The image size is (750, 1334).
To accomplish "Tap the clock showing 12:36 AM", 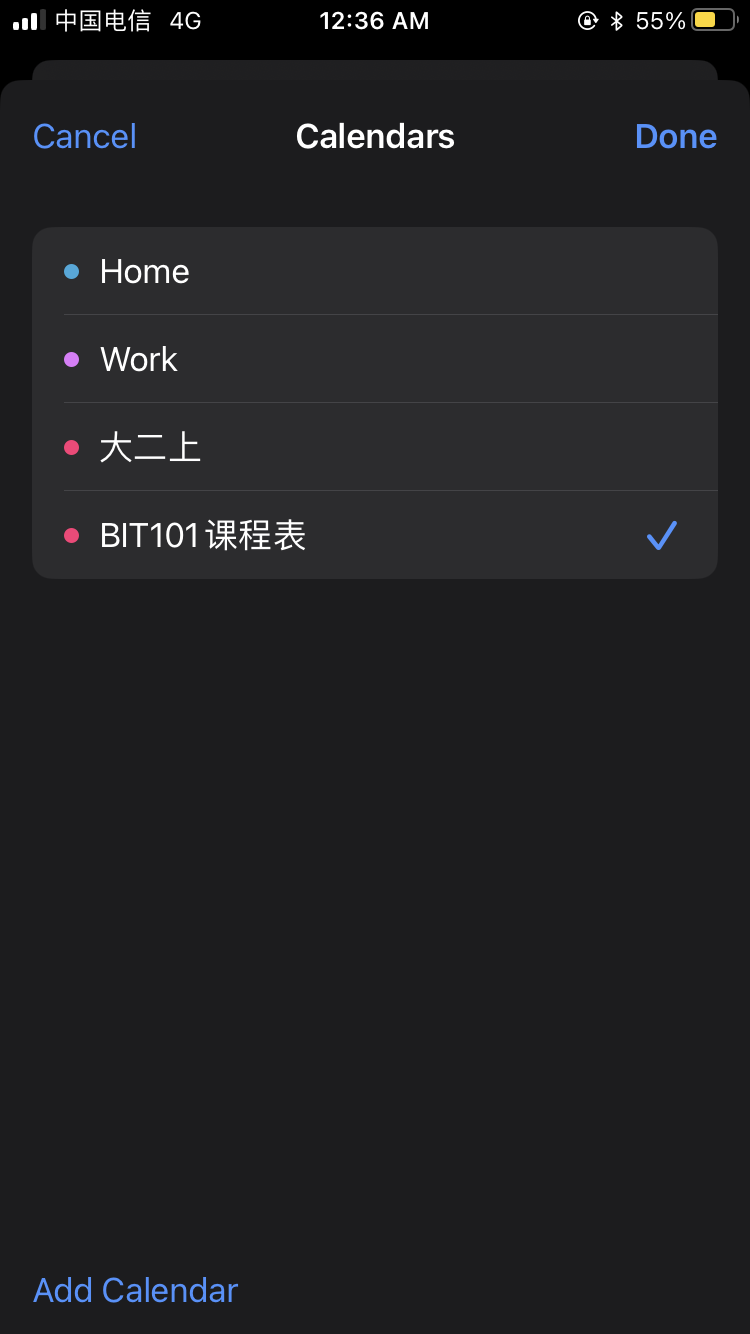I will 374,20.
